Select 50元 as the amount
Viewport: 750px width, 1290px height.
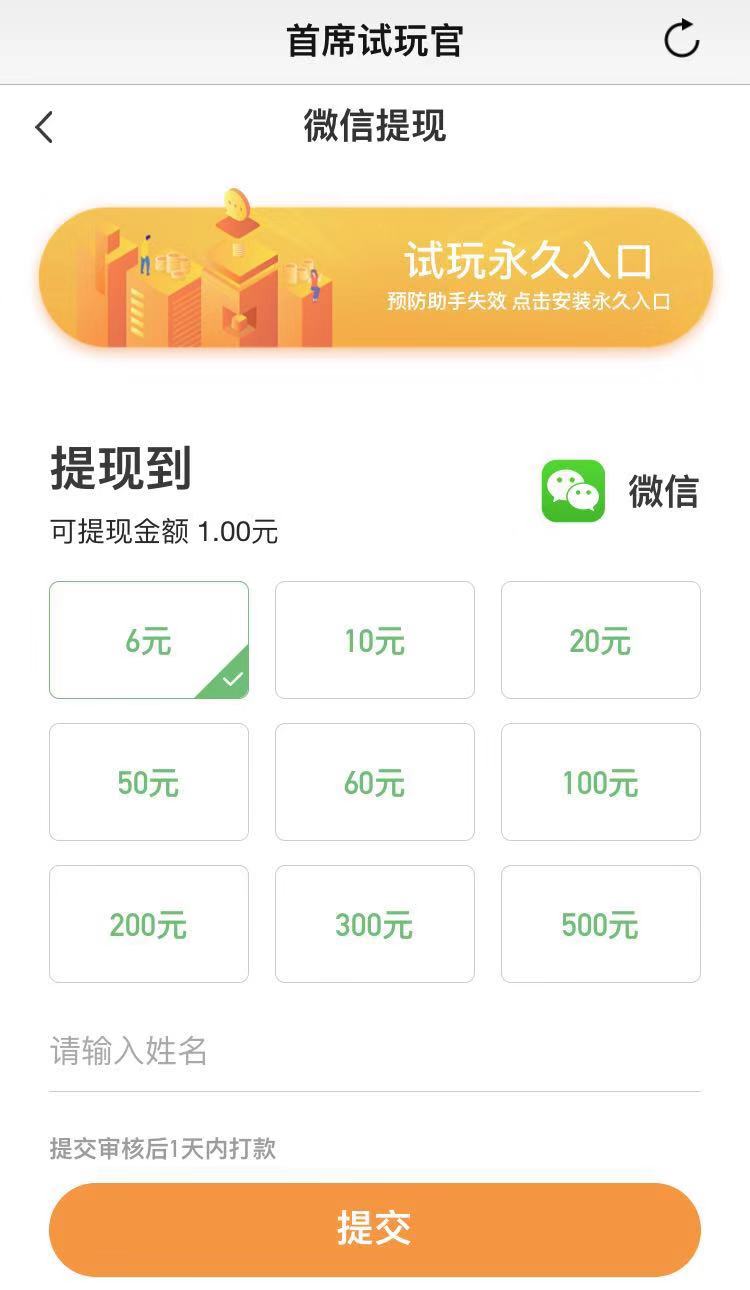tap(149, 782)
